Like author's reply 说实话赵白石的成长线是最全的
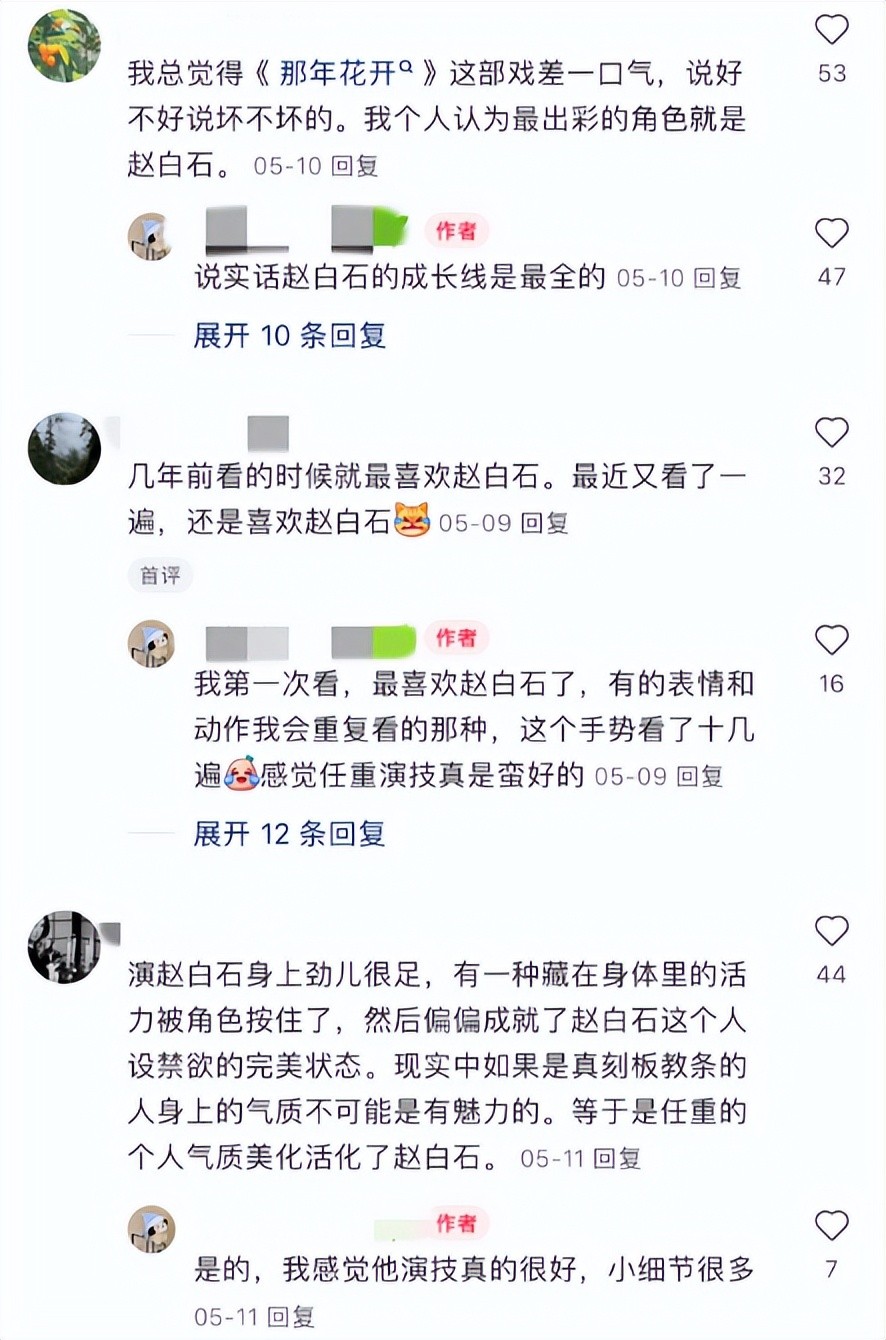Screen dimensions: 886x1340 831,234
